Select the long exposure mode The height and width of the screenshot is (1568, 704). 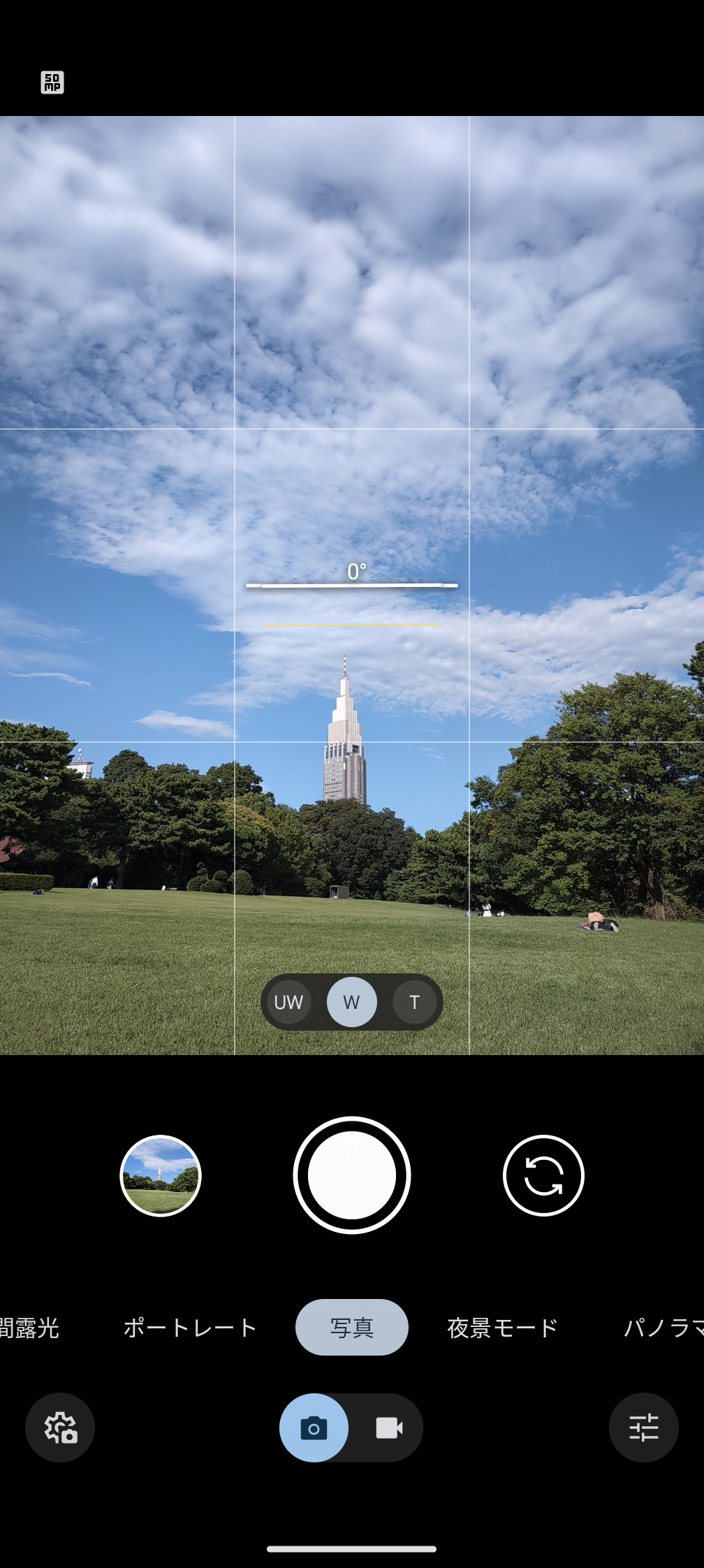(29, 1328)
